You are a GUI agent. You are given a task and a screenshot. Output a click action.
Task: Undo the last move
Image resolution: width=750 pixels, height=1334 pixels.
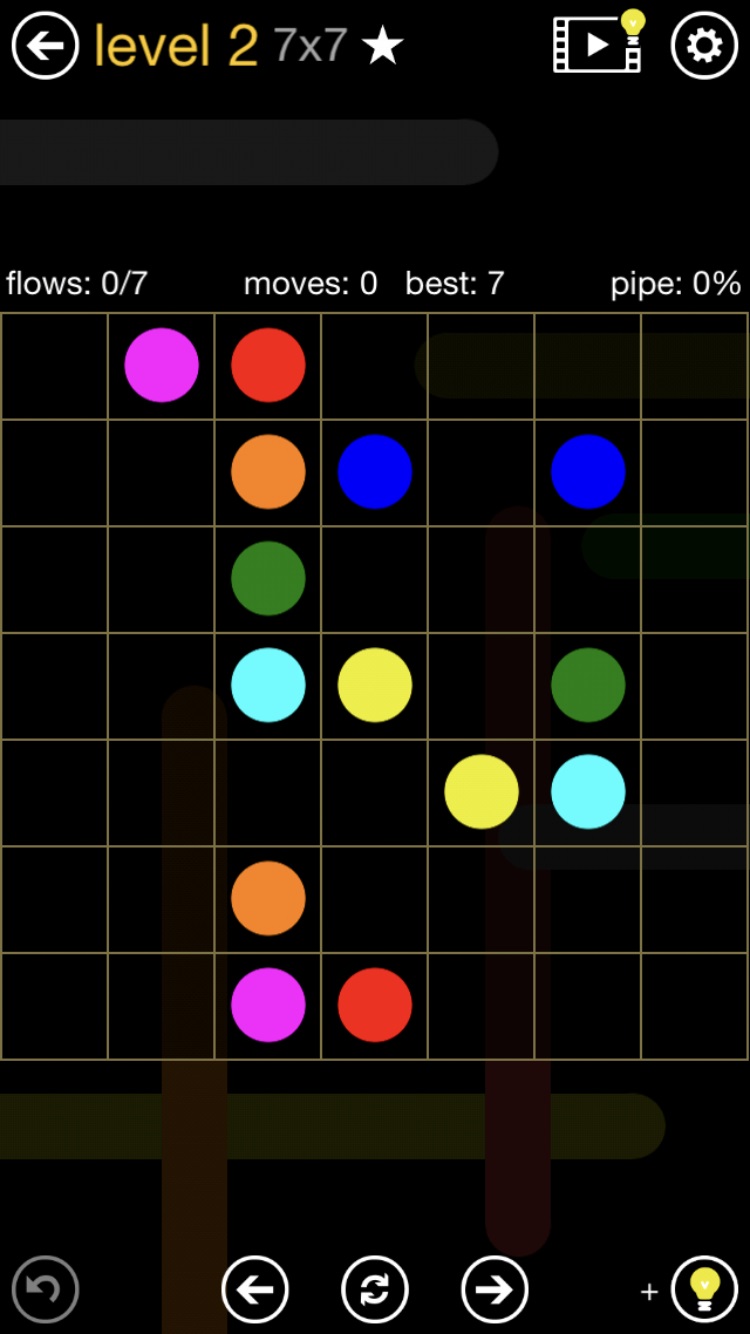click(45, 1289)
